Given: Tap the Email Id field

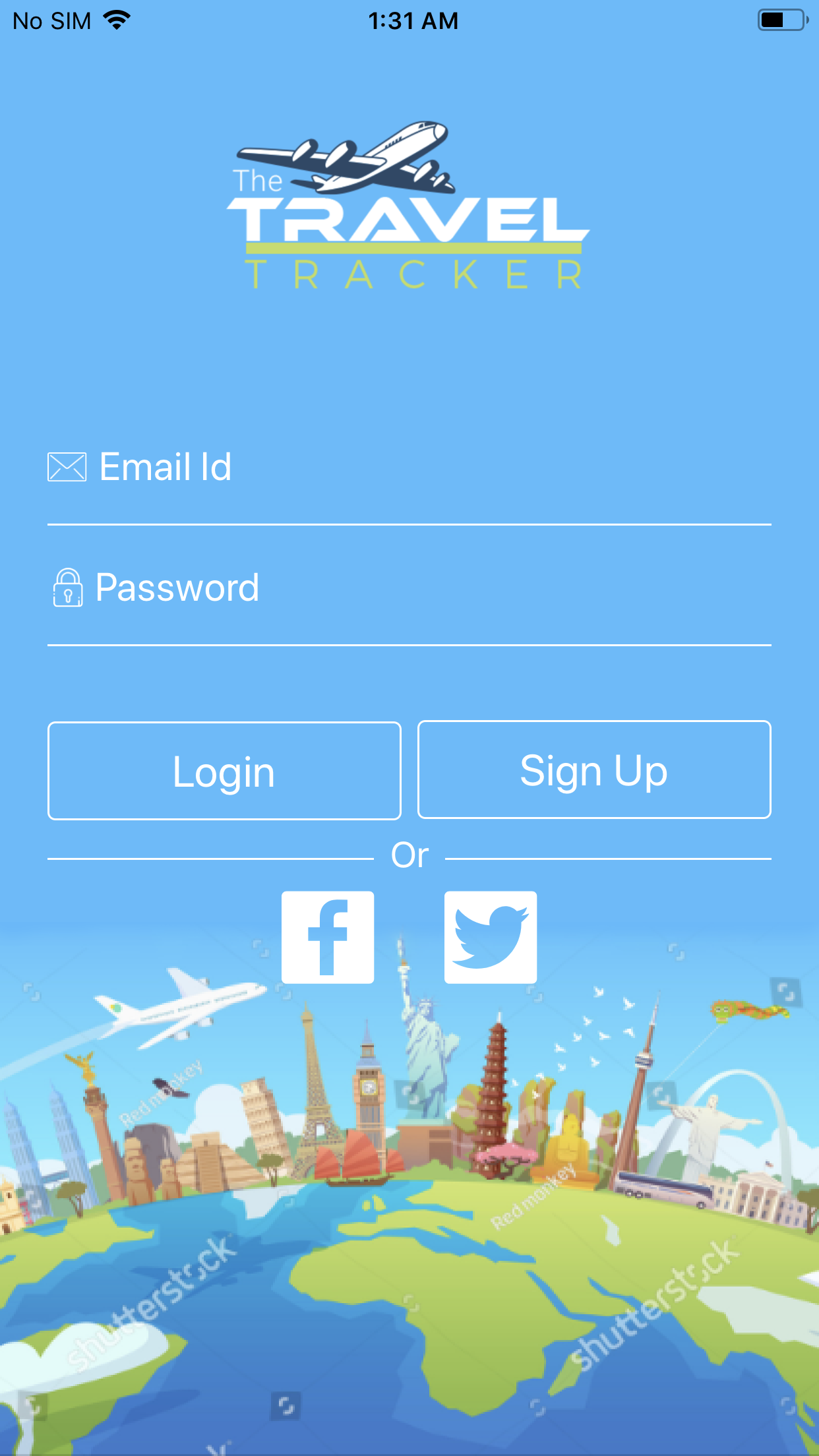Looking at the screenshot, I should pyautogui.click(x=409, y=468).
